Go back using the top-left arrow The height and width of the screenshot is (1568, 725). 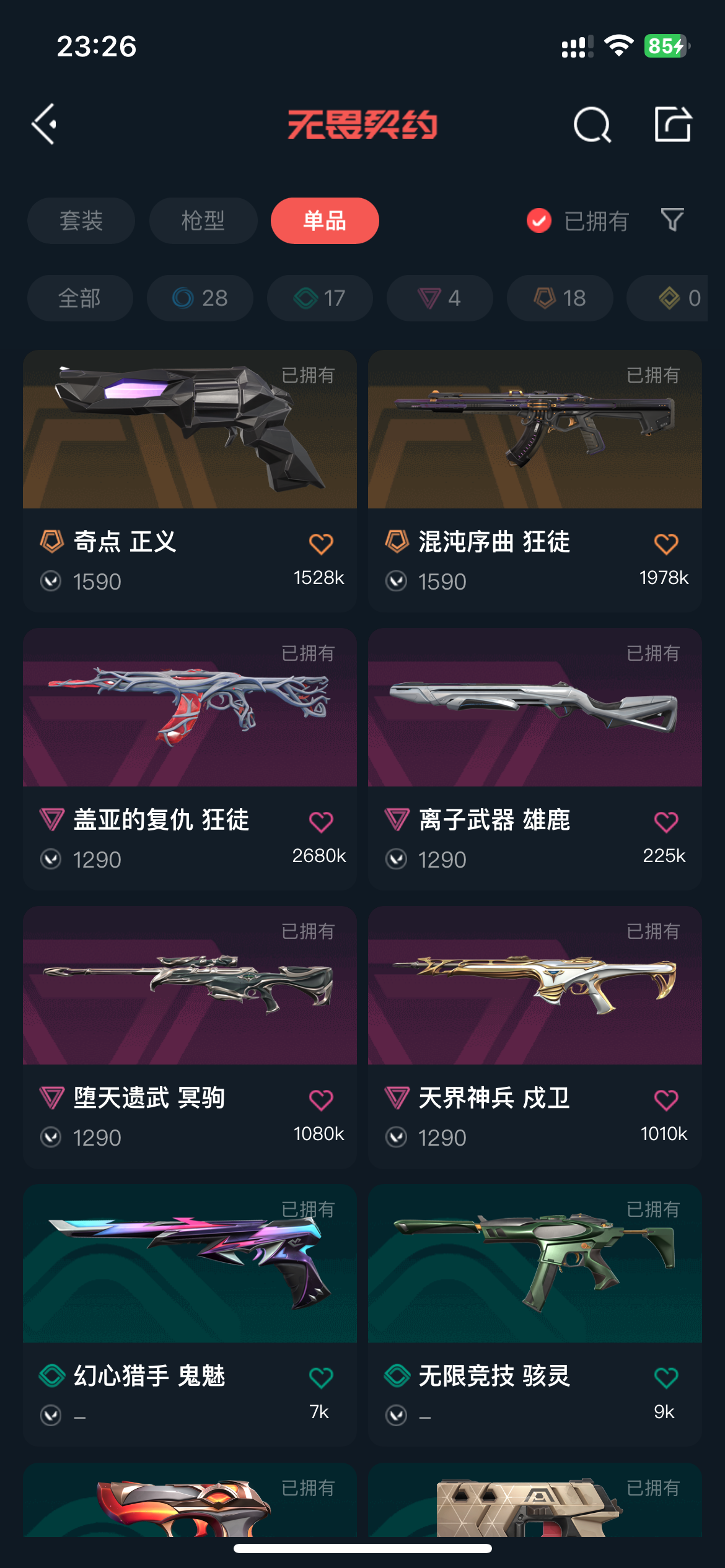click(45, 124)
